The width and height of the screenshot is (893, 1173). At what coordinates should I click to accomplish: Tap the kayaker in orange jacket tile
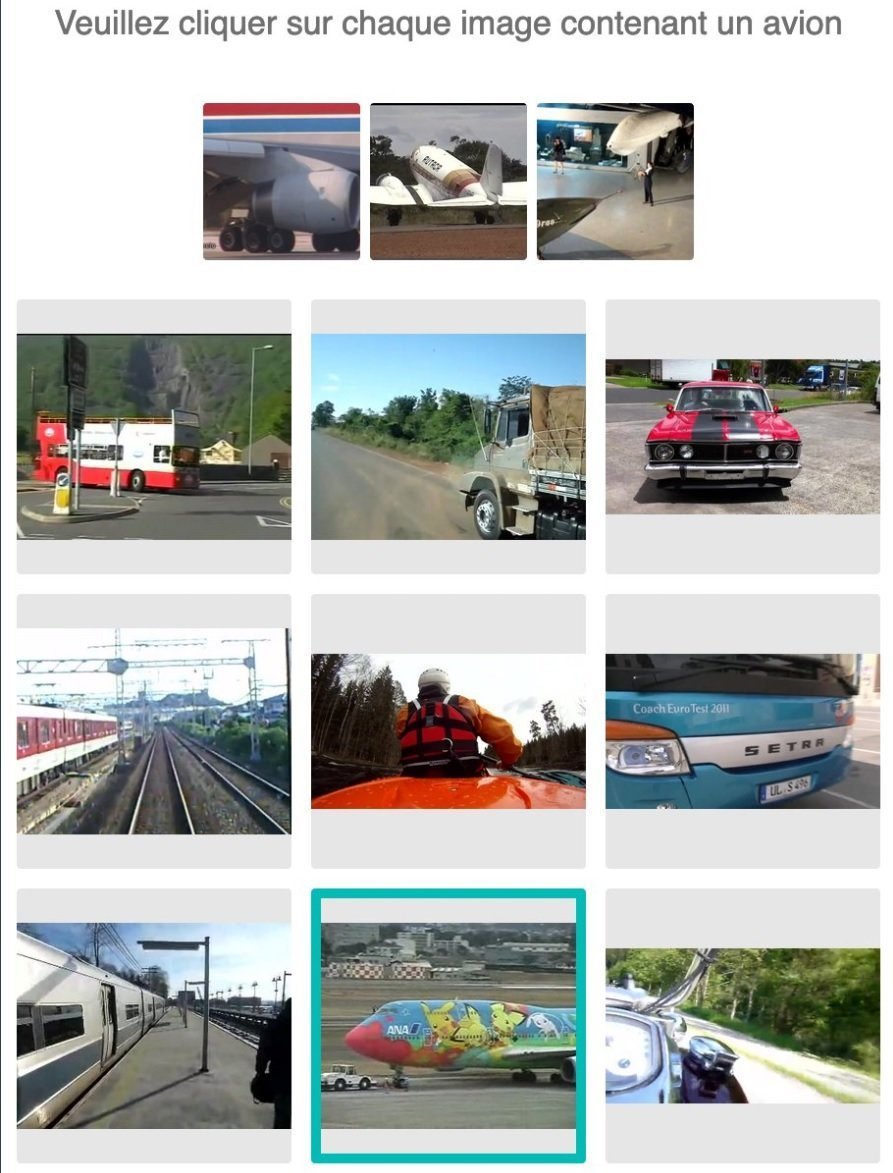(x=448, y=732)
